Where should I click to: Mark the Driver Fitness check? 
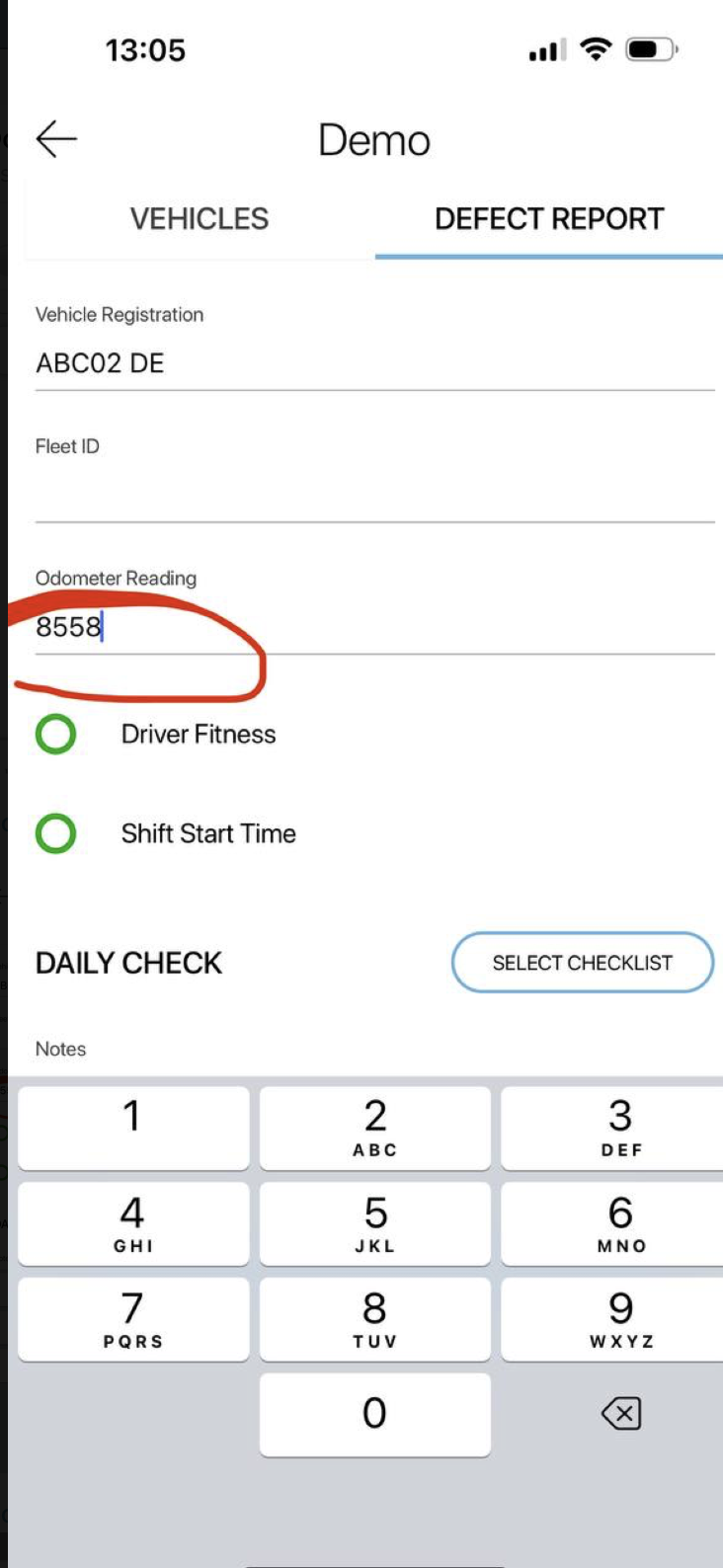point(56,735)
